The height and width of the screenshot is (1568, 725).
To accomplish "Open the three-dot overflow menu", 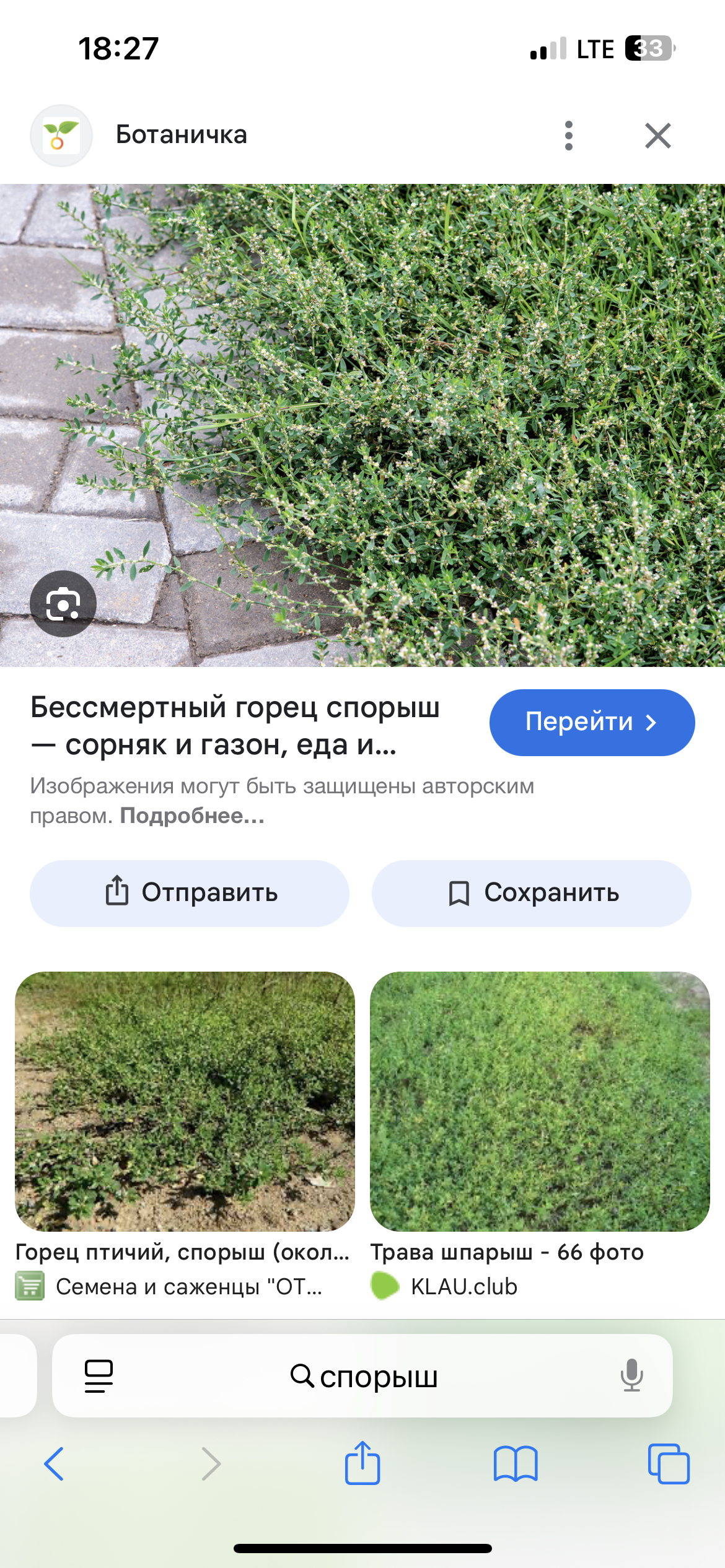I will 569,136.
